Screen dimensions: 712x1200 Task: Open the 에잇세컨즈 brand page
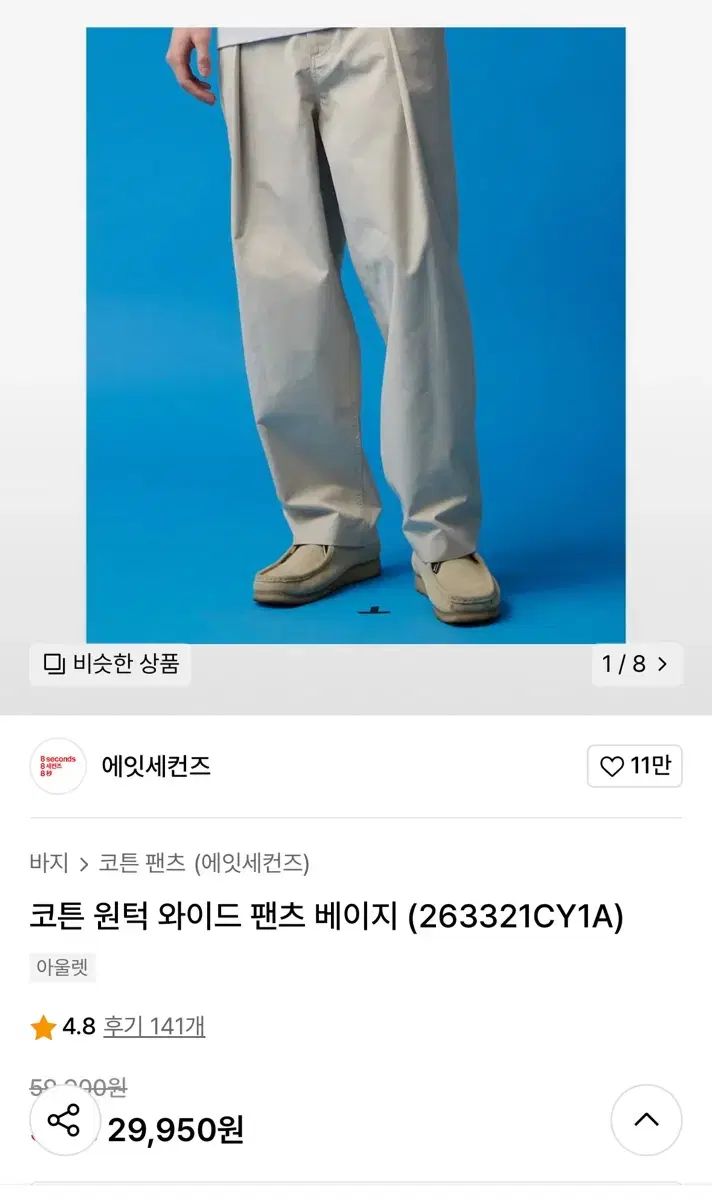(x=156, y=766)
